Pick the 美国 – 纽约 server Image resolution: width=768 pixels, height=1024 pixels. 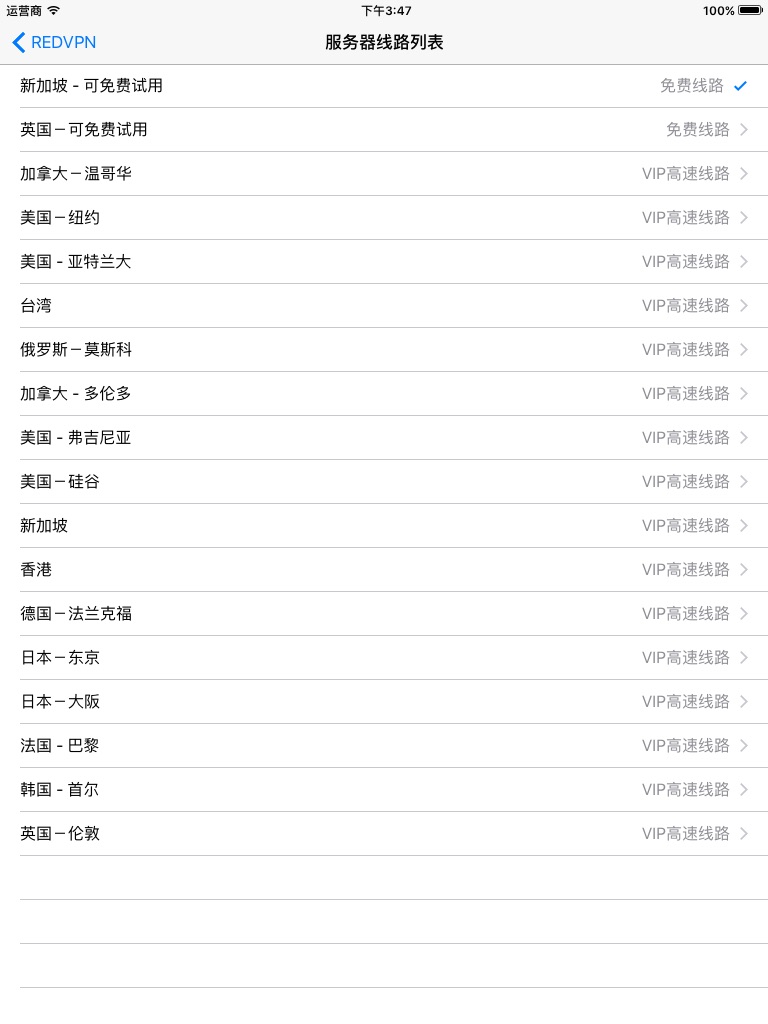(x=384, y=217)
